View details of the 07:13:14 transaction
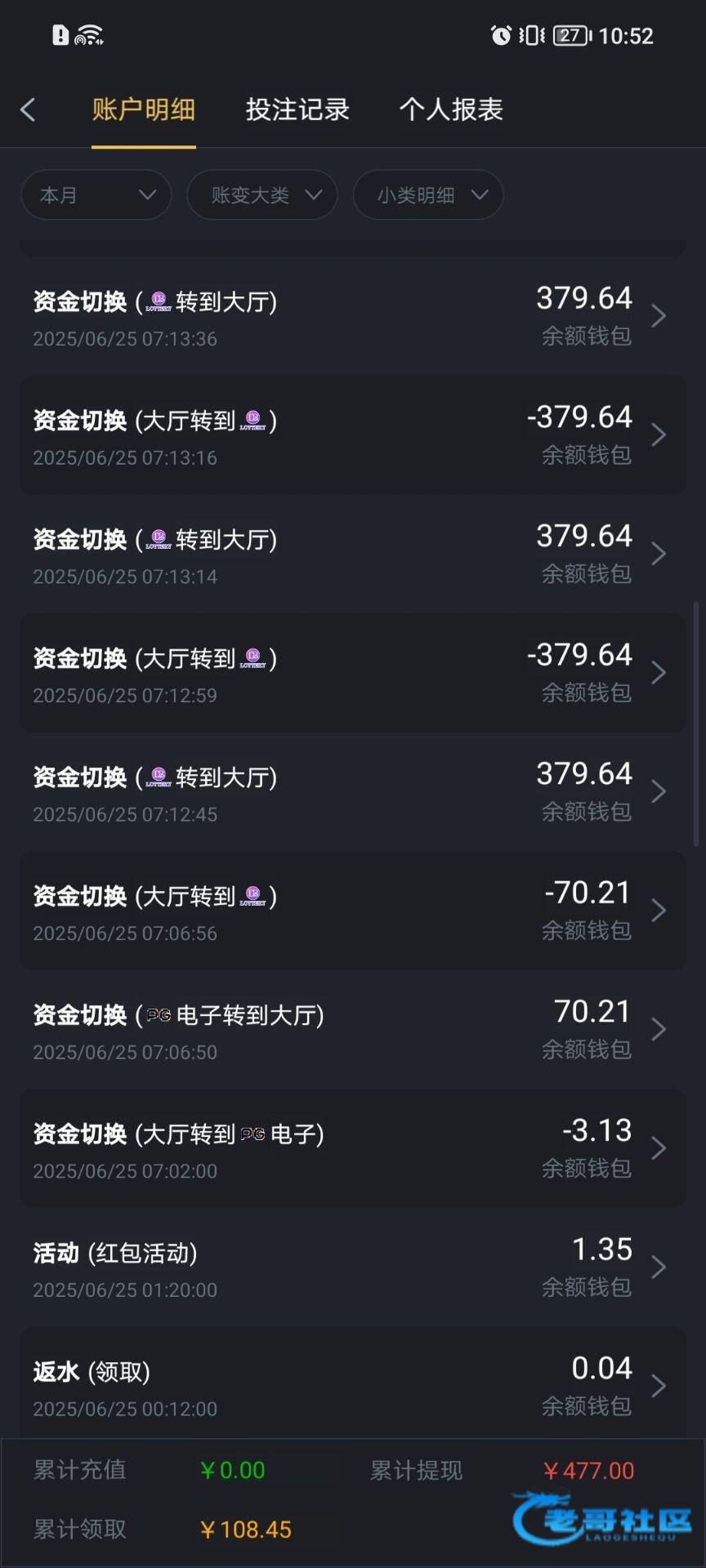This screenshot has height=1568, width=706. (353, 554)
